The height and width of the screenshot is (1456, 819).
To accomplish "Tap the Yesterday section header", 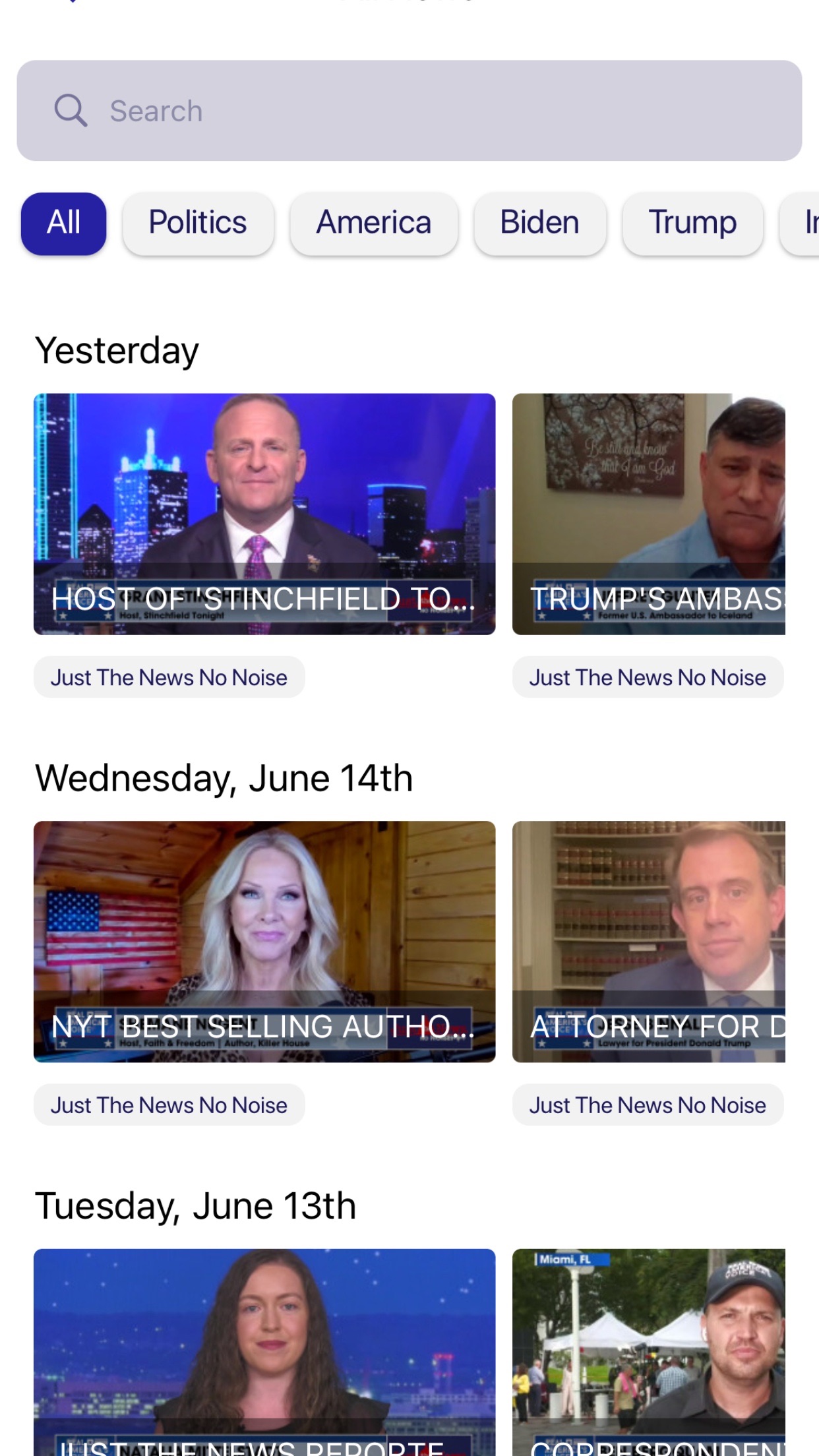I will pos(117,349).
